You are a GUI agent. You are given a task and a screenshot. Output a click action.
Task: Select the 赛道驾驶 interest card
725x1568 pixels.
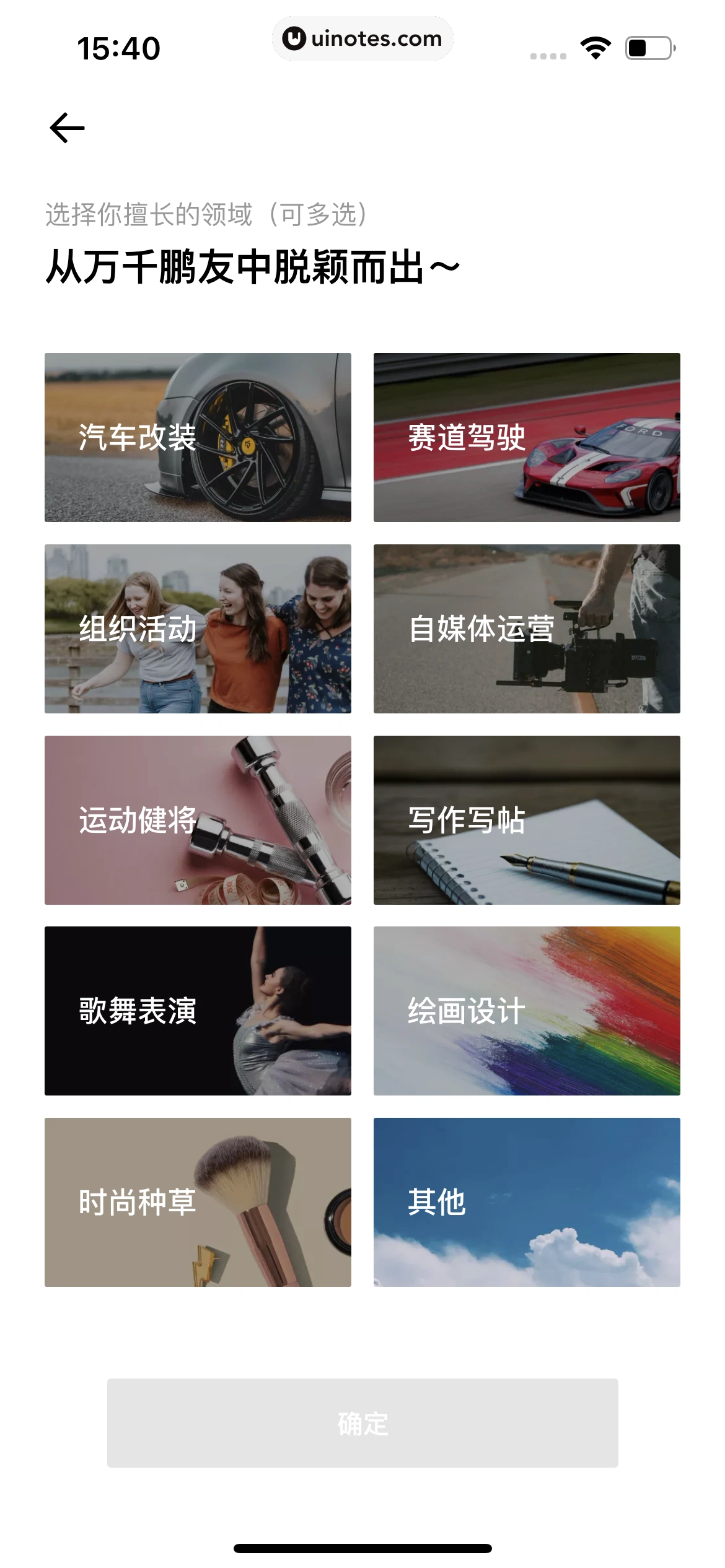pos(527,437)
